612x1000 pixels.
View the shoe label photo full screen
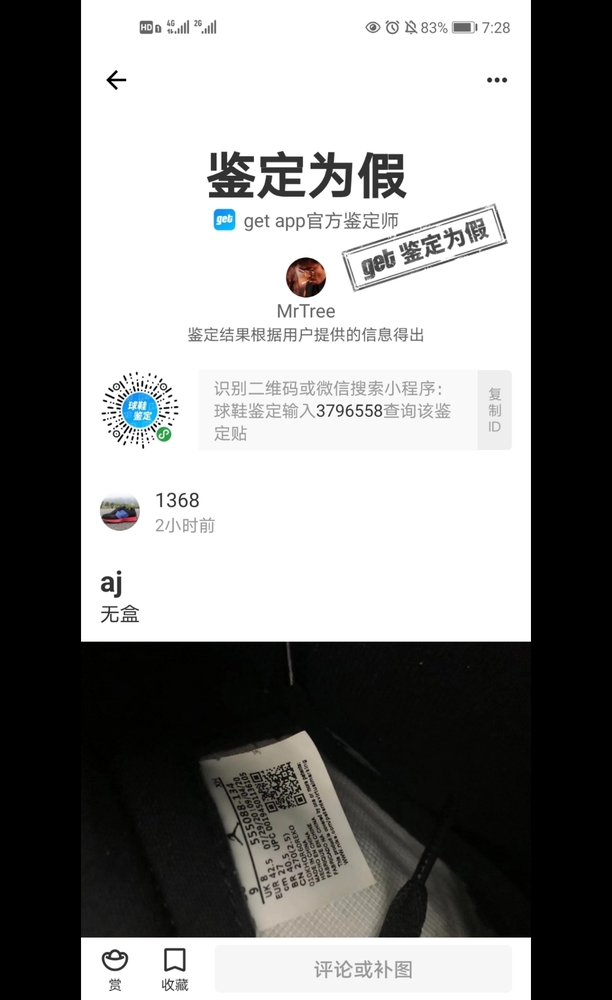306,790
